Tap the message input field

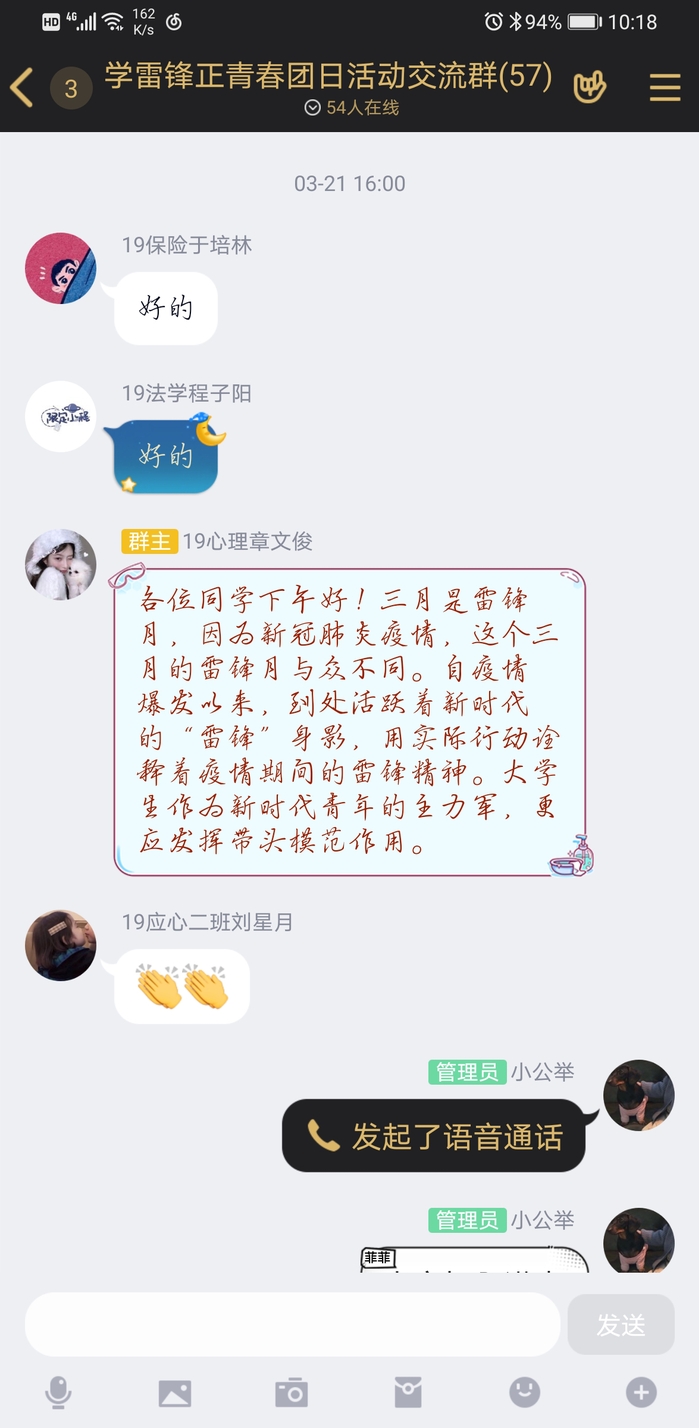point(292,1324)
